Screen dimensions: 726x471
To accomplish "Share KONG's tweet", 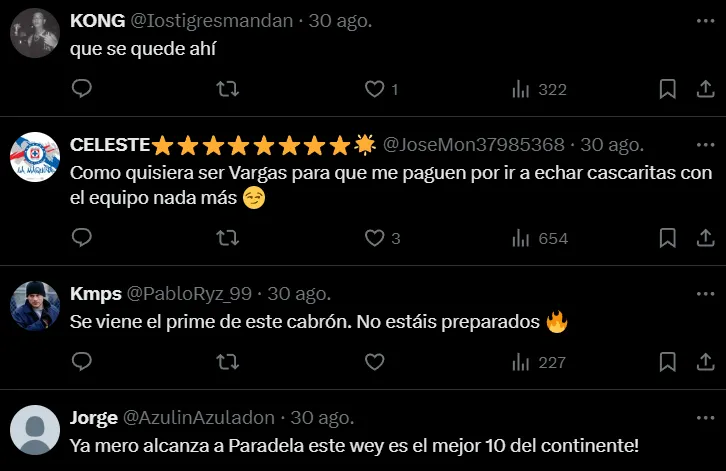I will pos(703,89).
